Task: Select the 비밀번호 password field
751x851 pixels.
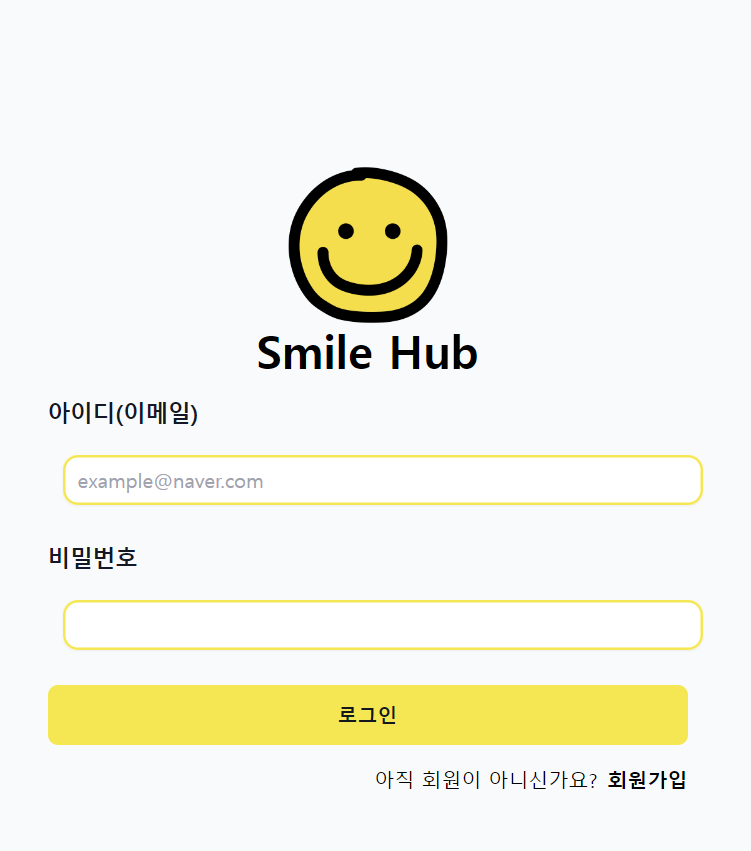Action: click(x=382, y=625)
